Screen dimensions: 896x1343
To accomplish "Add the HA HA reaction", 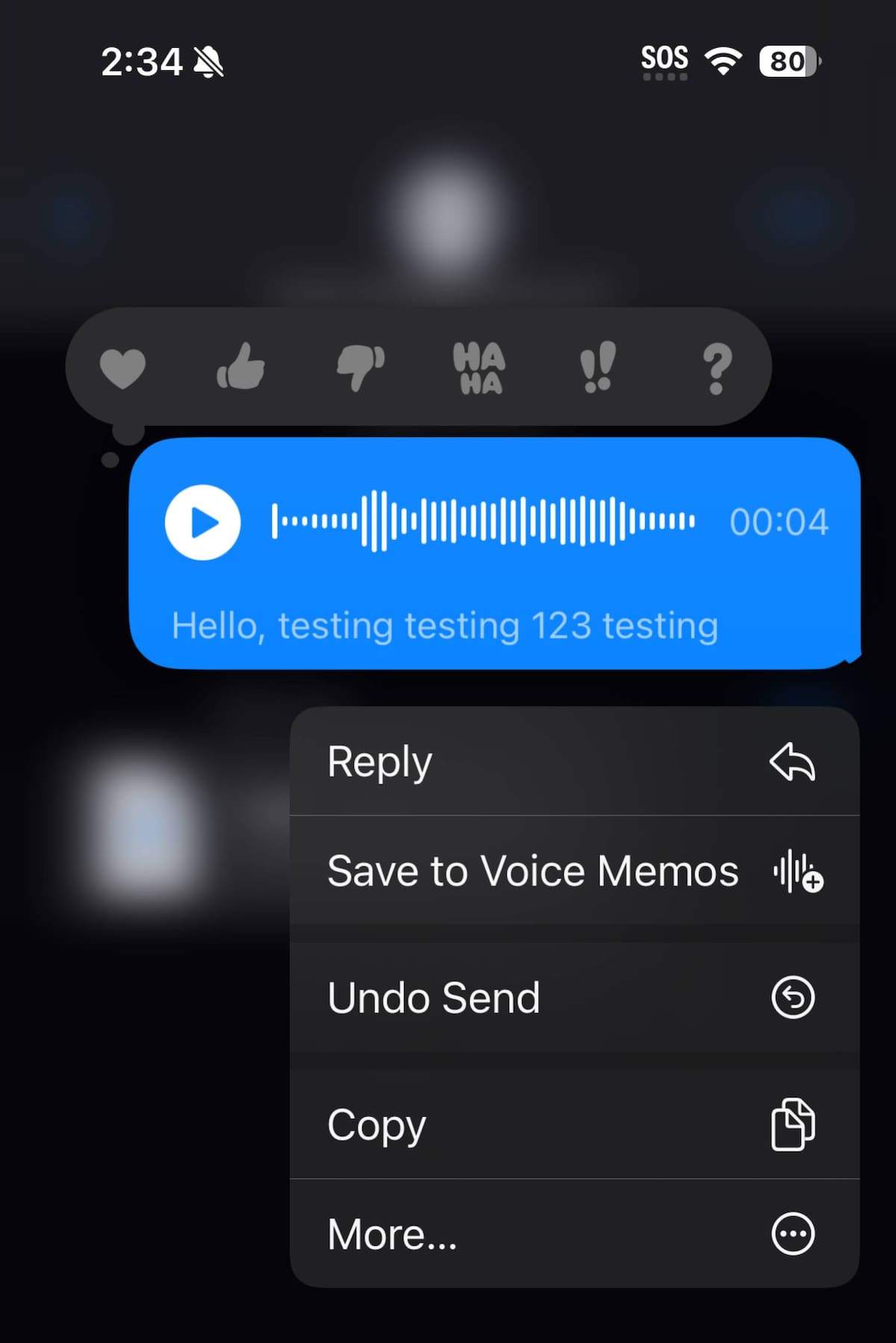I will point(479,367).
